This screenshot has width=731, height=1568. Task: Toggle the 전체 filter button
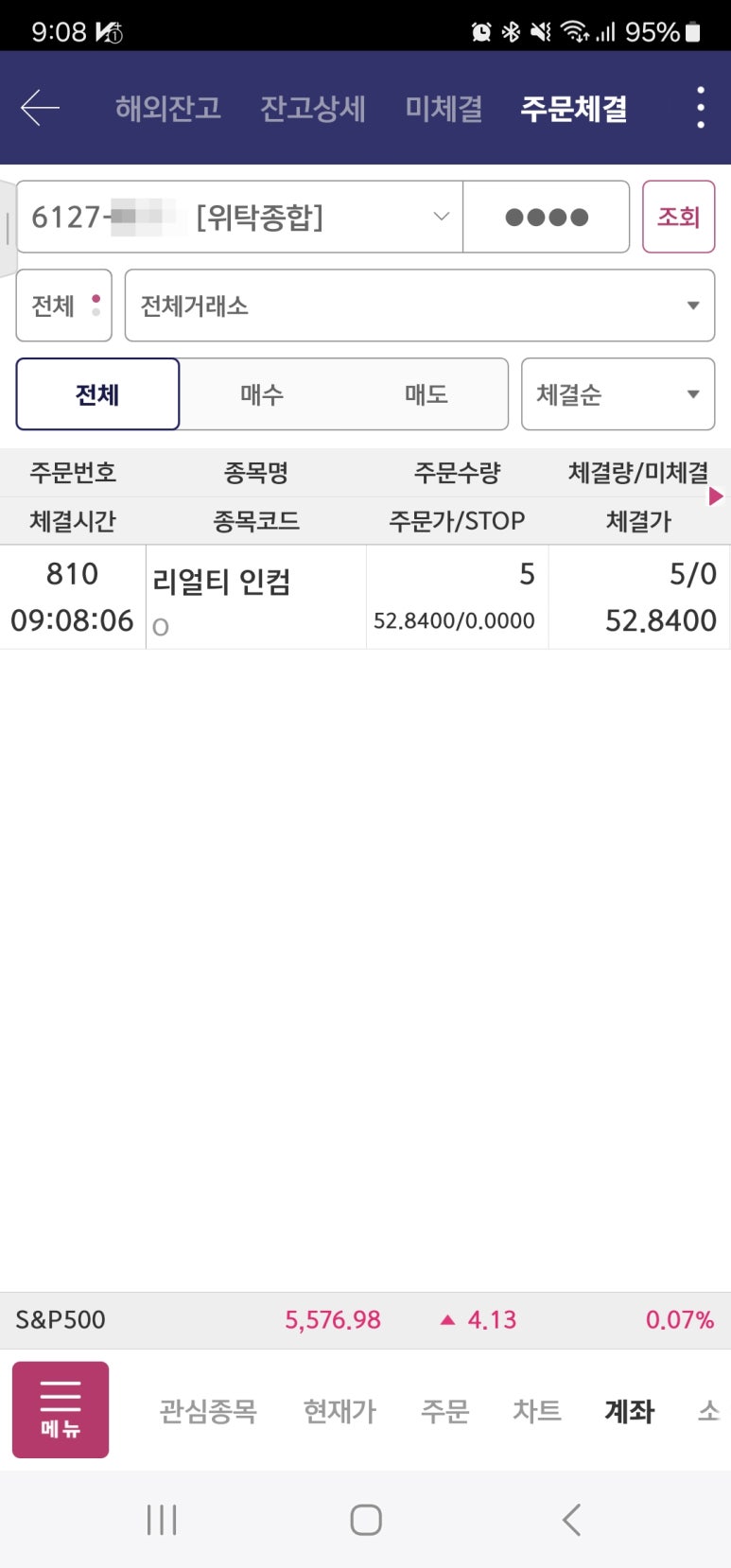63,305
